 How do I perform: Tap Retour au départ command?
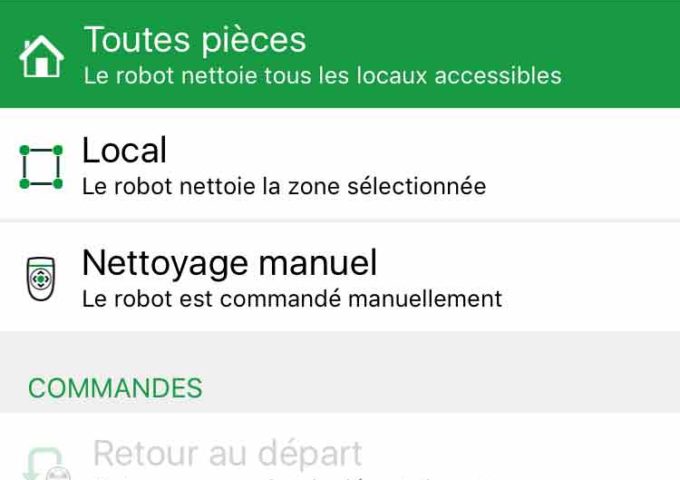[228, 455]
